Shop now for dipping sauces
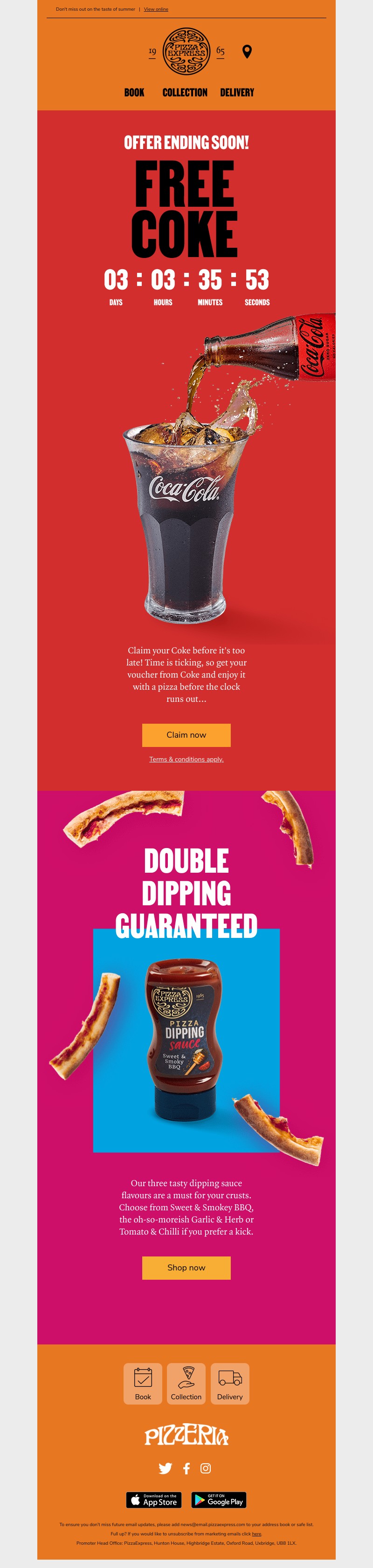This screenshot has height=1568, width=373. (x=186, y=1267)
